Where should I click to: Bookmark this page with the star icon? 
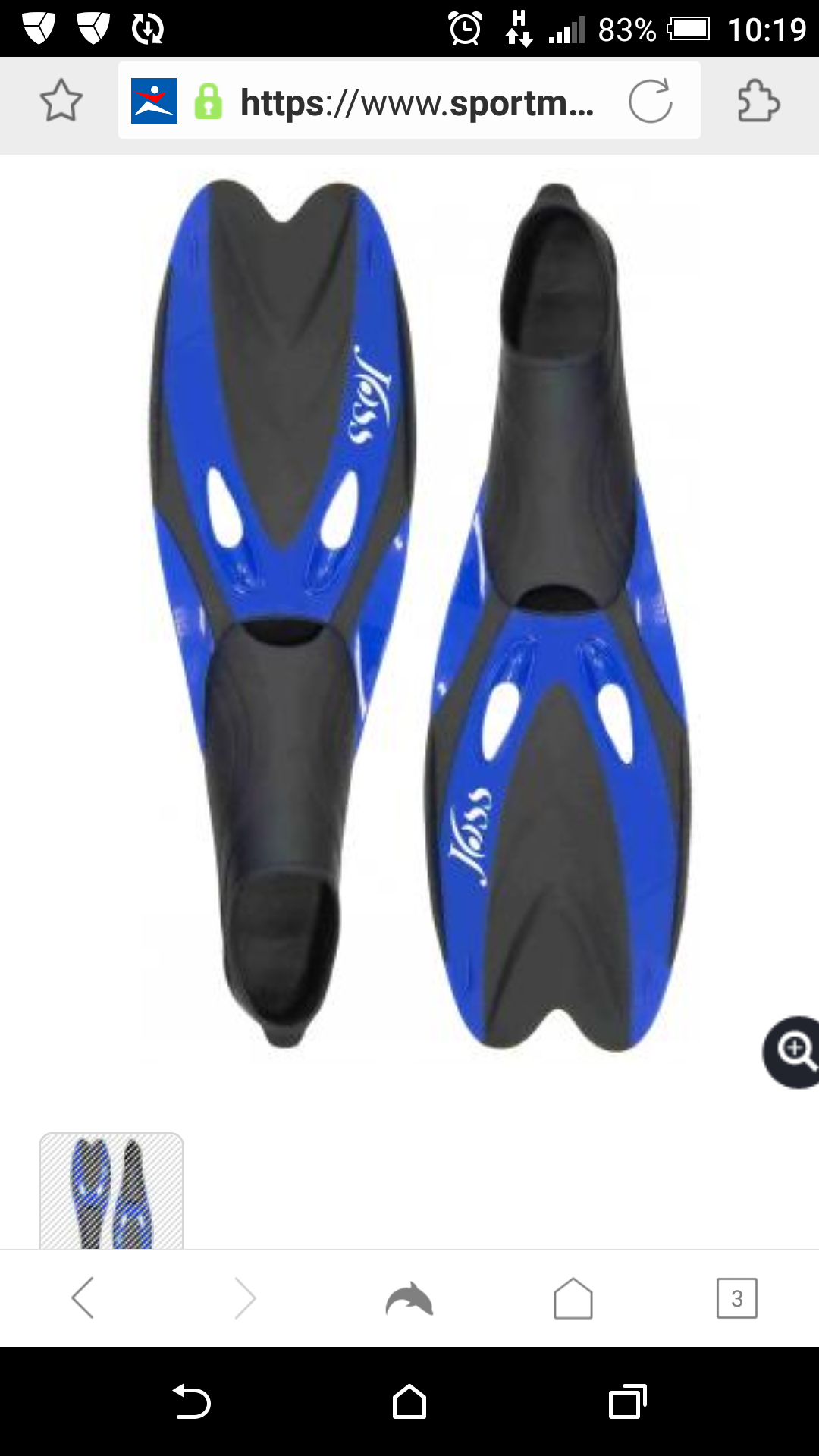(61, 101)
